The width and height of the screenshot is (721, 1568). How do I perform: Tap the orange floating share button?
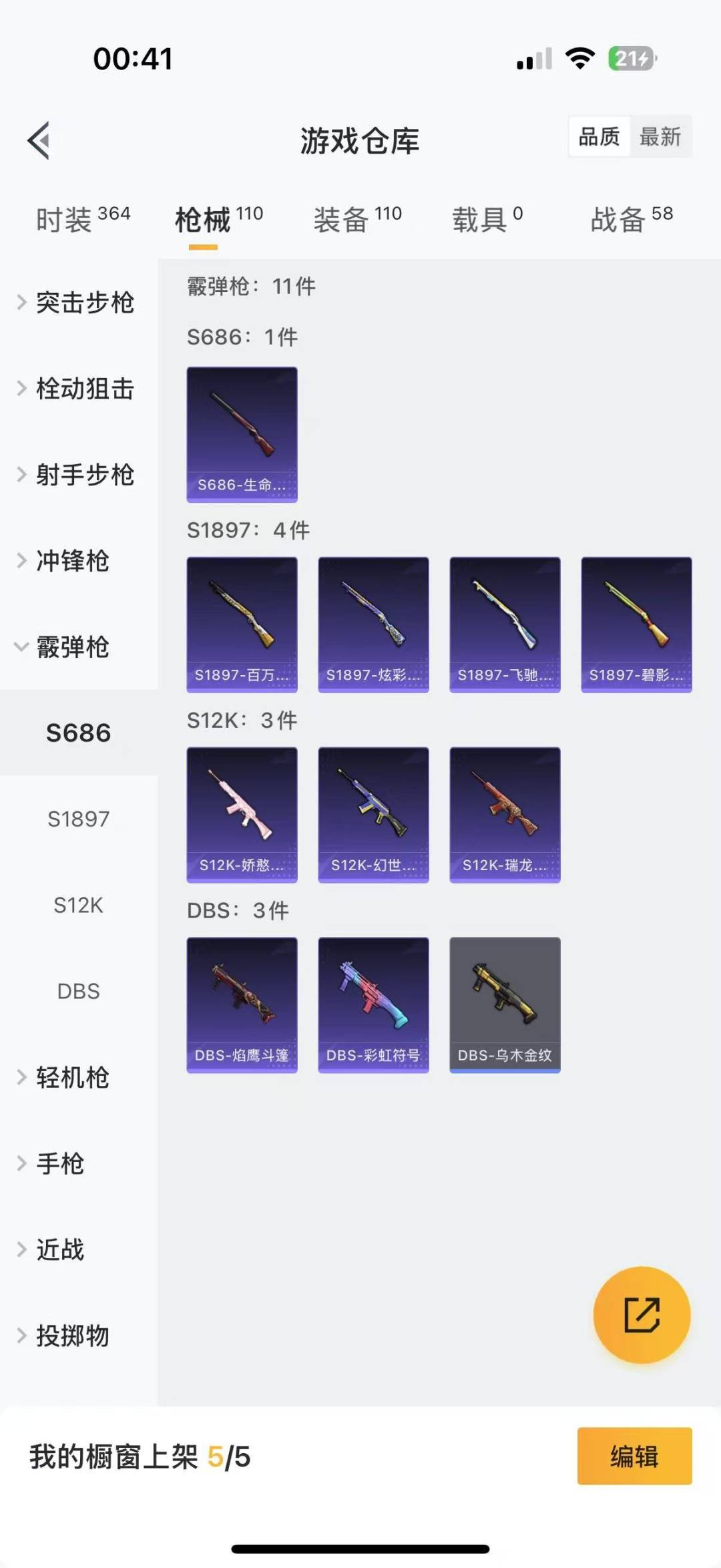tap(642, 1315)
